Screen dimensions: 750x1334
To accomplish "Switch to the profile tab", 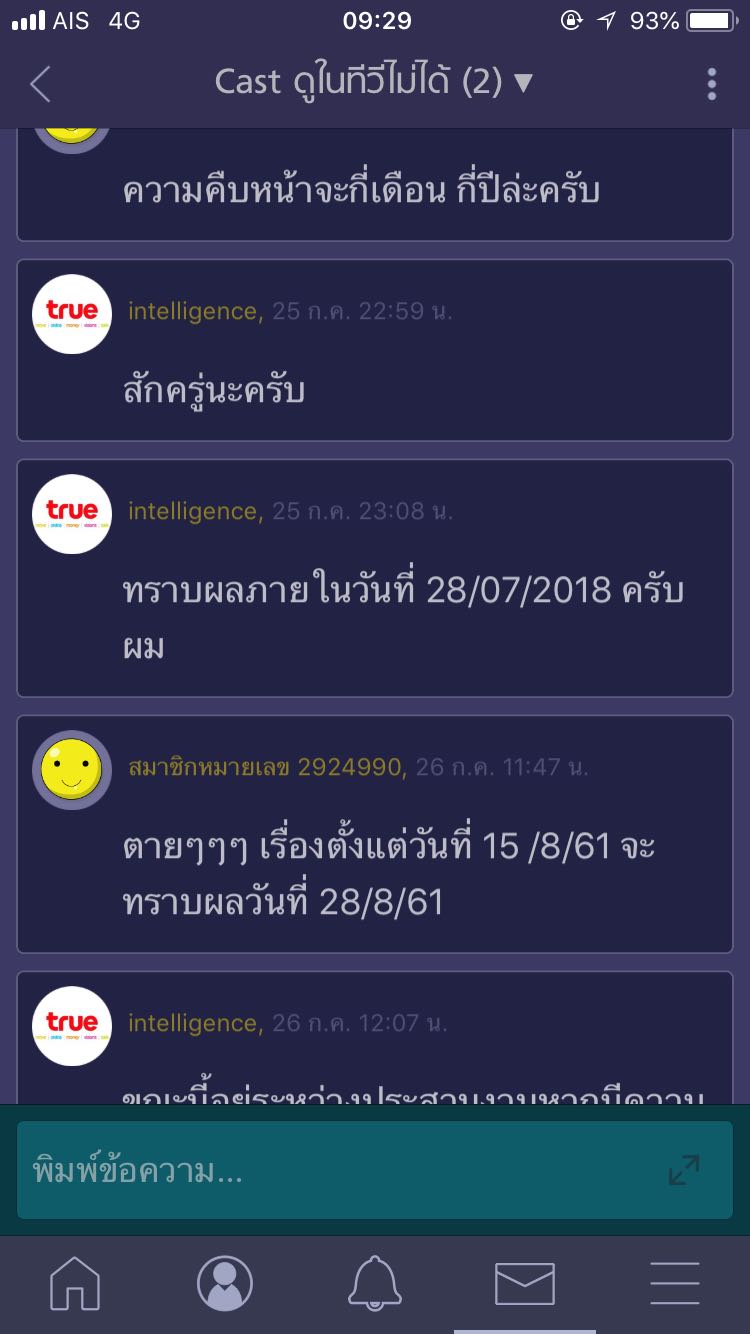I will coord(225,1282).
